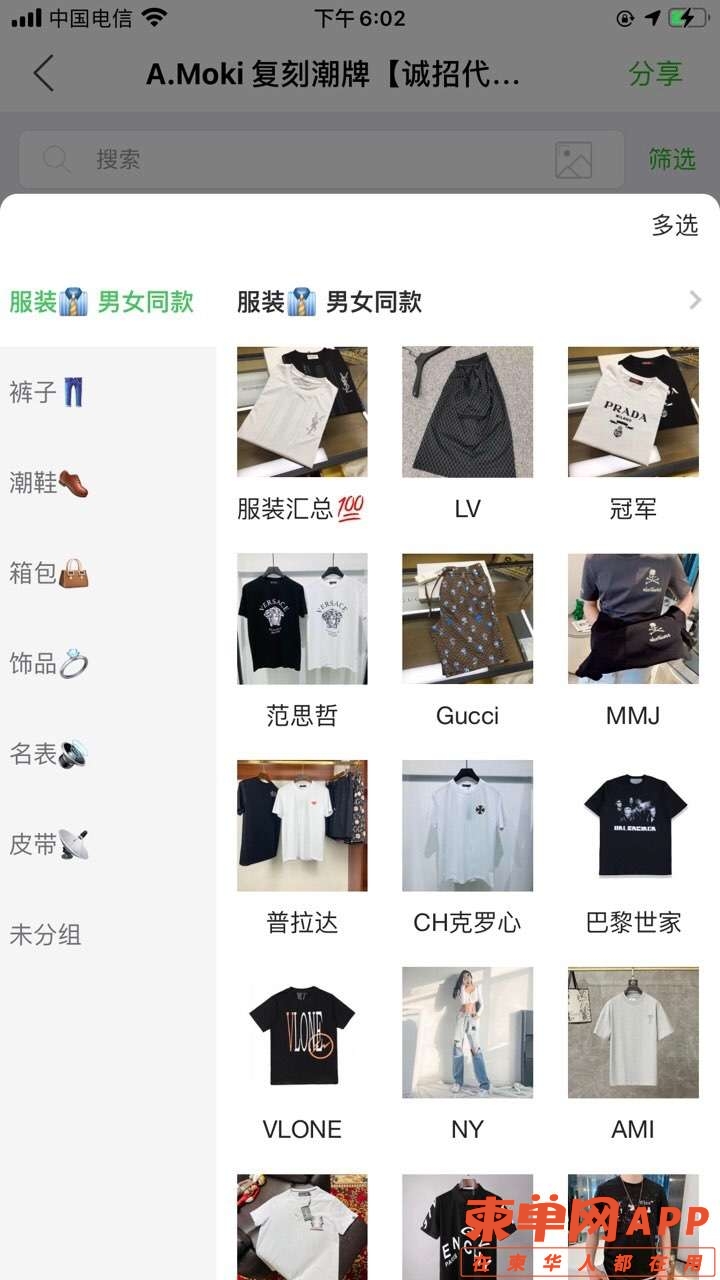Choose the 饰品 category
Image resolution: width=720 pixels, height=1280 pixels.
click(48, 663)
